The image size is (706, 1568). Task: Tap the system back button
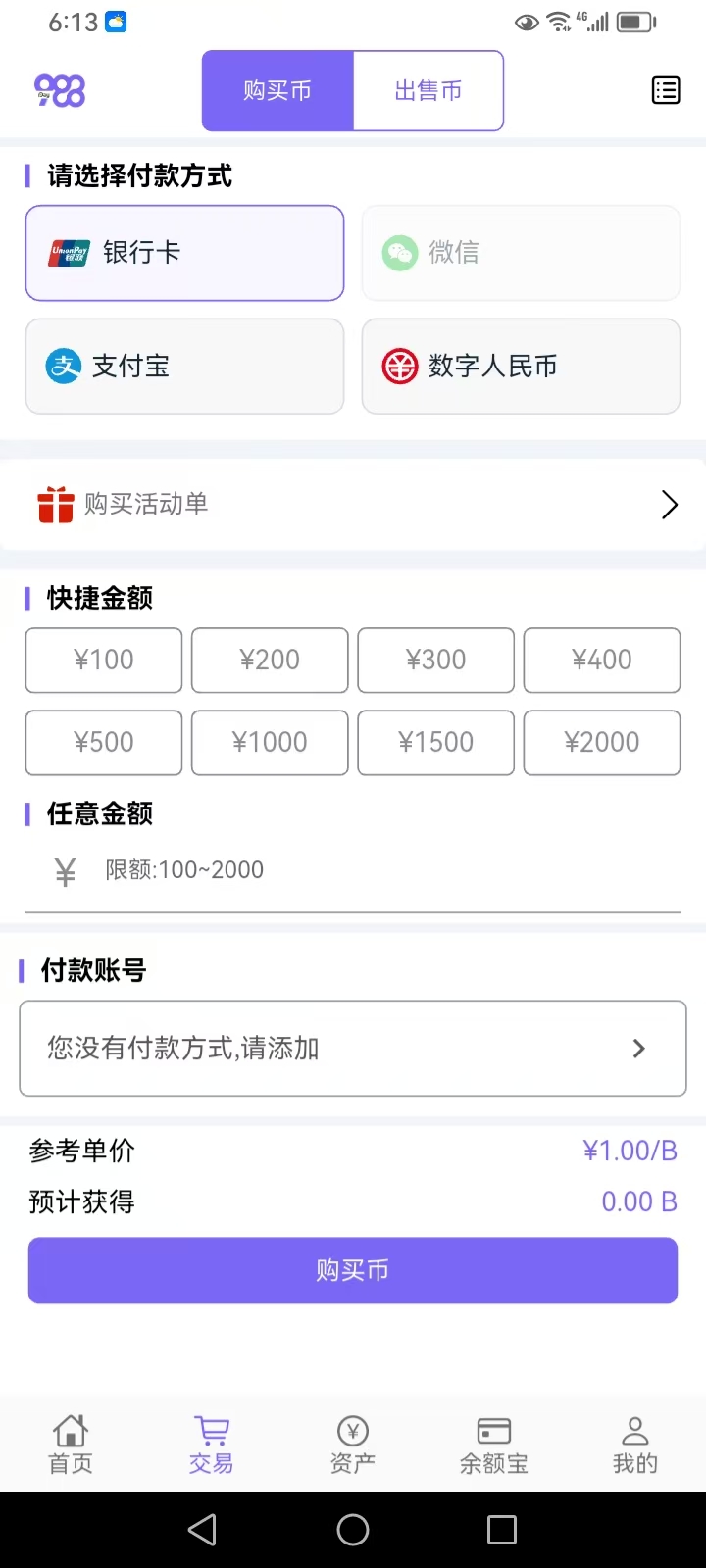click(x=202, y=1530)
